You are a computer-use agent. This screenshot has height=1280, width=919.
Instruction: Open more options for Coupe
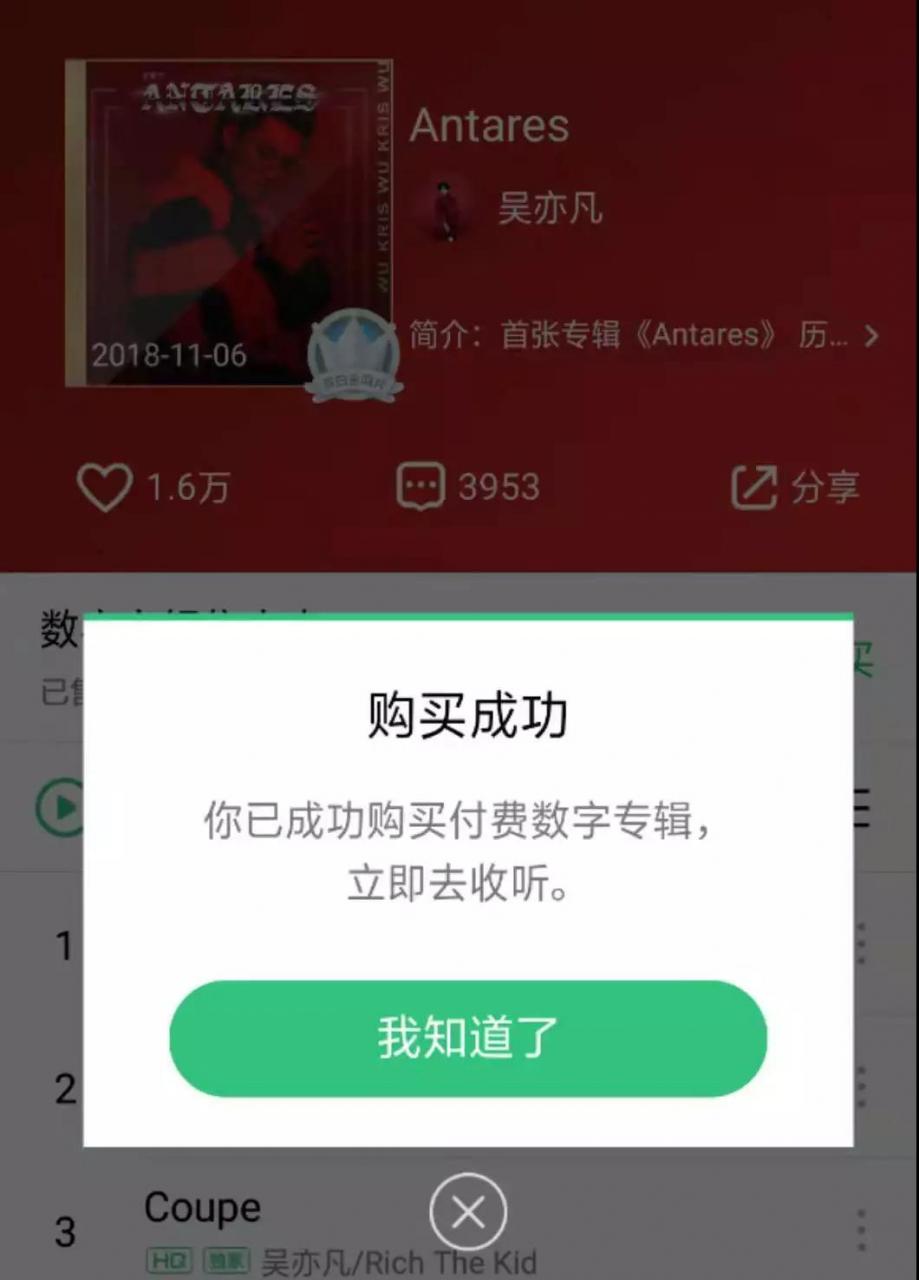click(x=860, y=1231)
